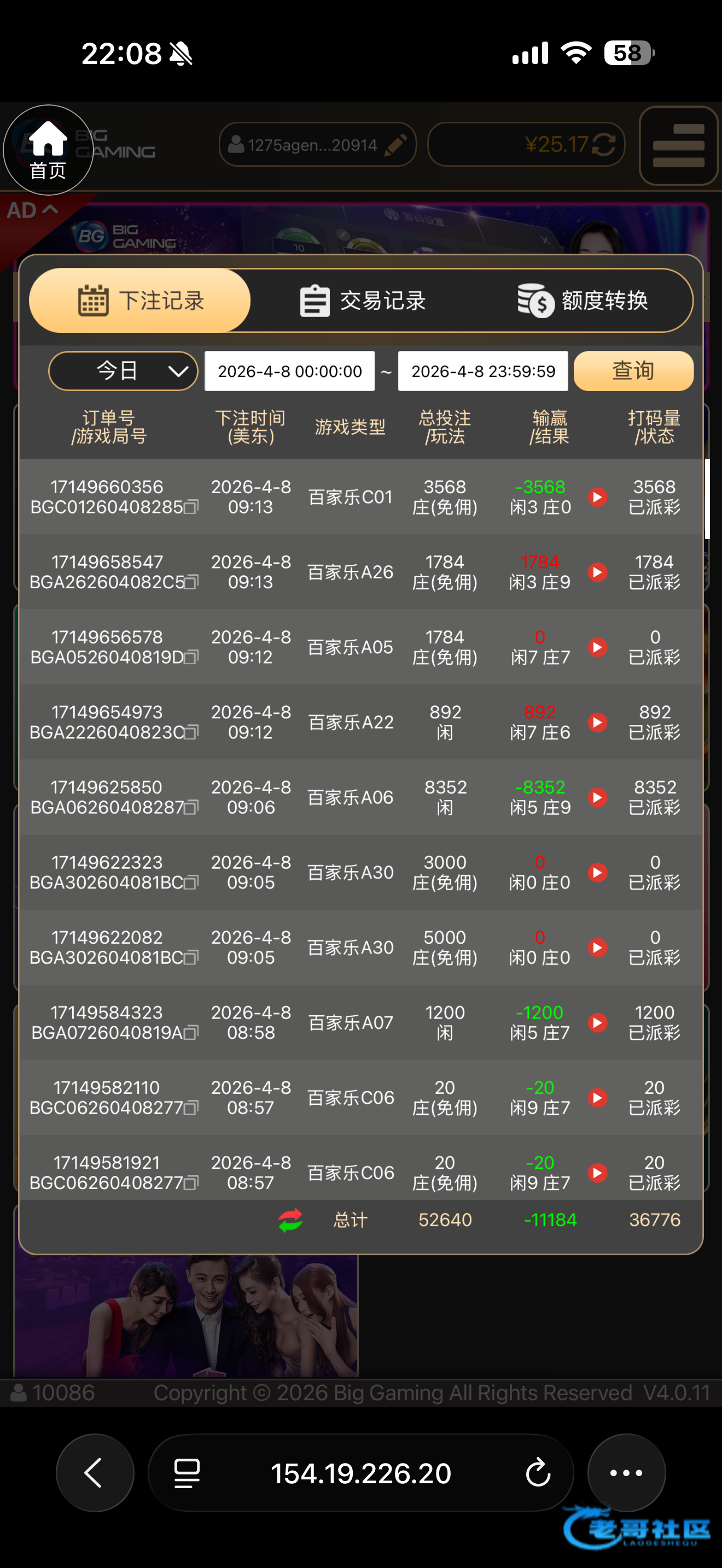Toggle the red-green swap icon beside 总计
This screenshot has height=1568, width=722.
pos(290,1220)
